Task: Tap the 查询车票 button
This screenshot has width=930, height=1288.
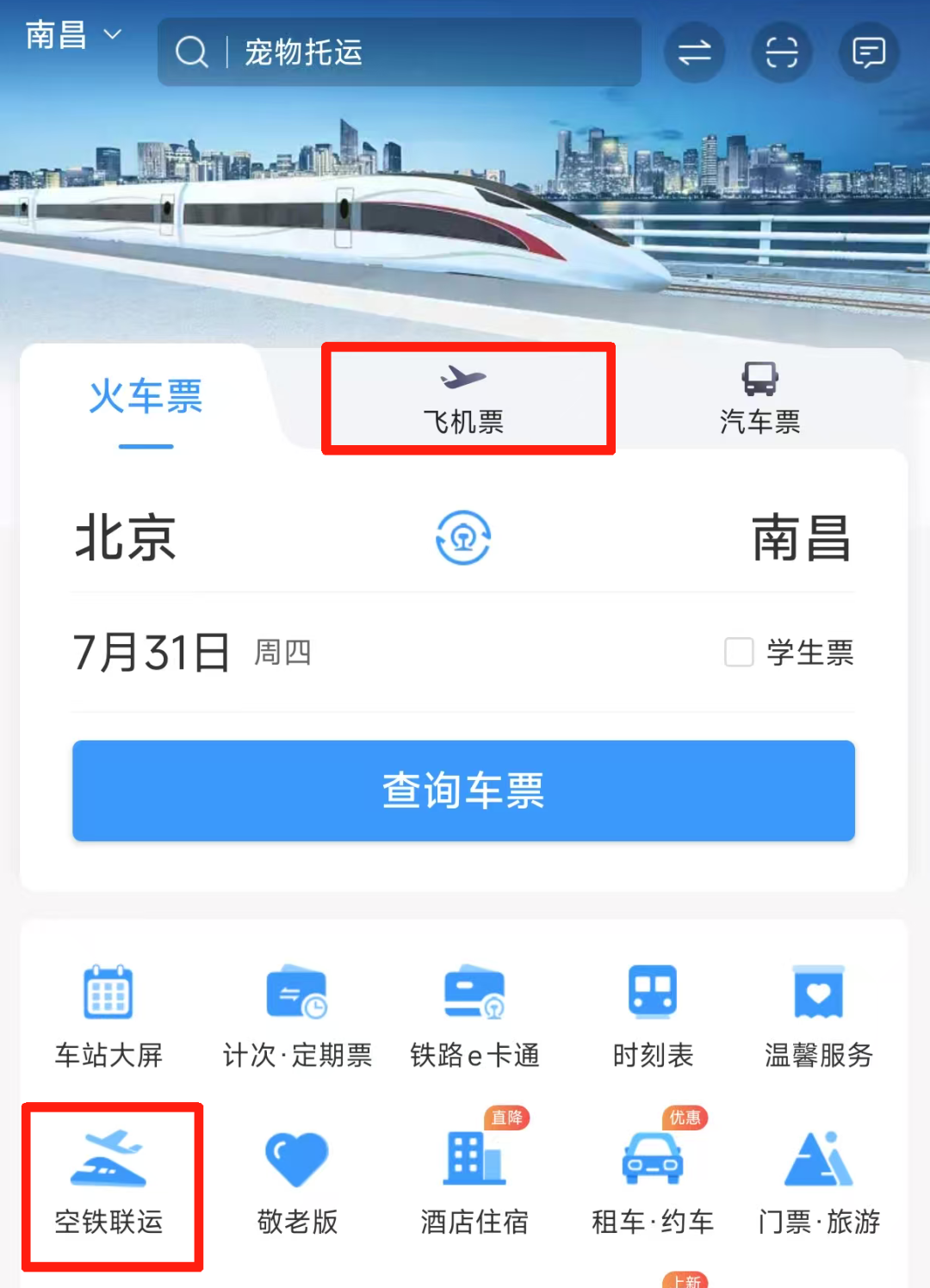Action: click(463, 790)
